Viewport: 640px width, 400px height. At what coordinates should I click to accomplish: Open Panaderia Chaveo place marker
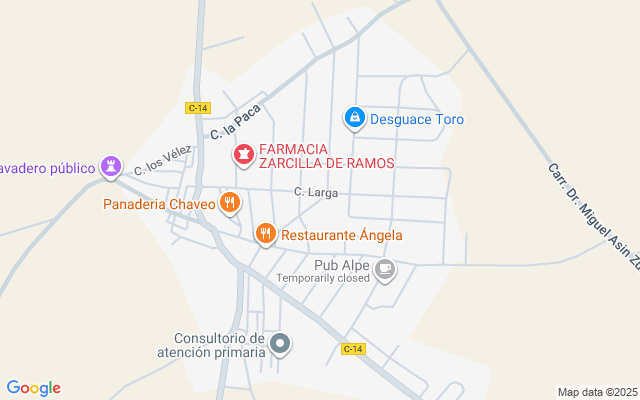(x=230, y=203)
